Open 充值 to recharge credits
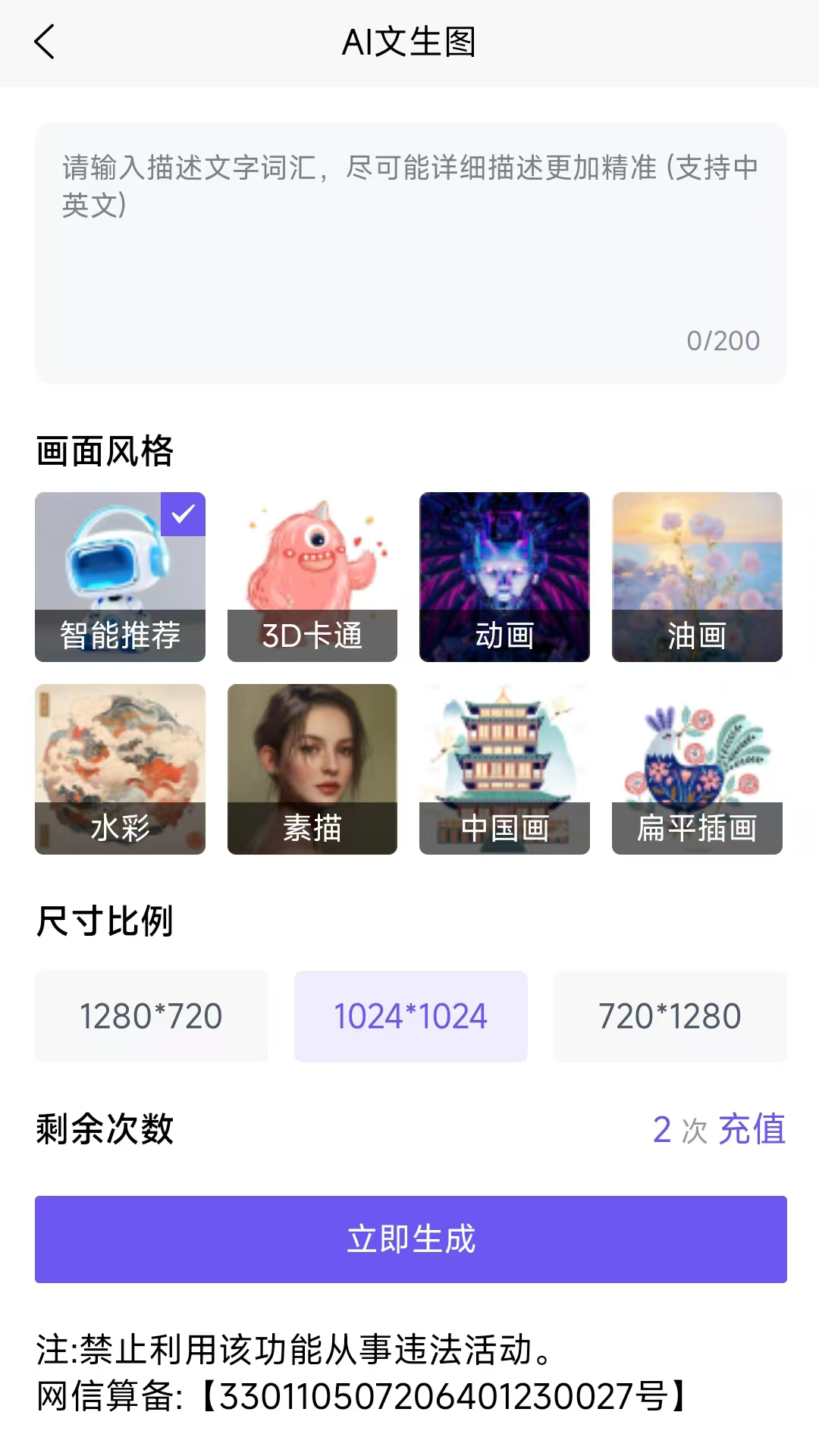 (x=755, y=1129)
